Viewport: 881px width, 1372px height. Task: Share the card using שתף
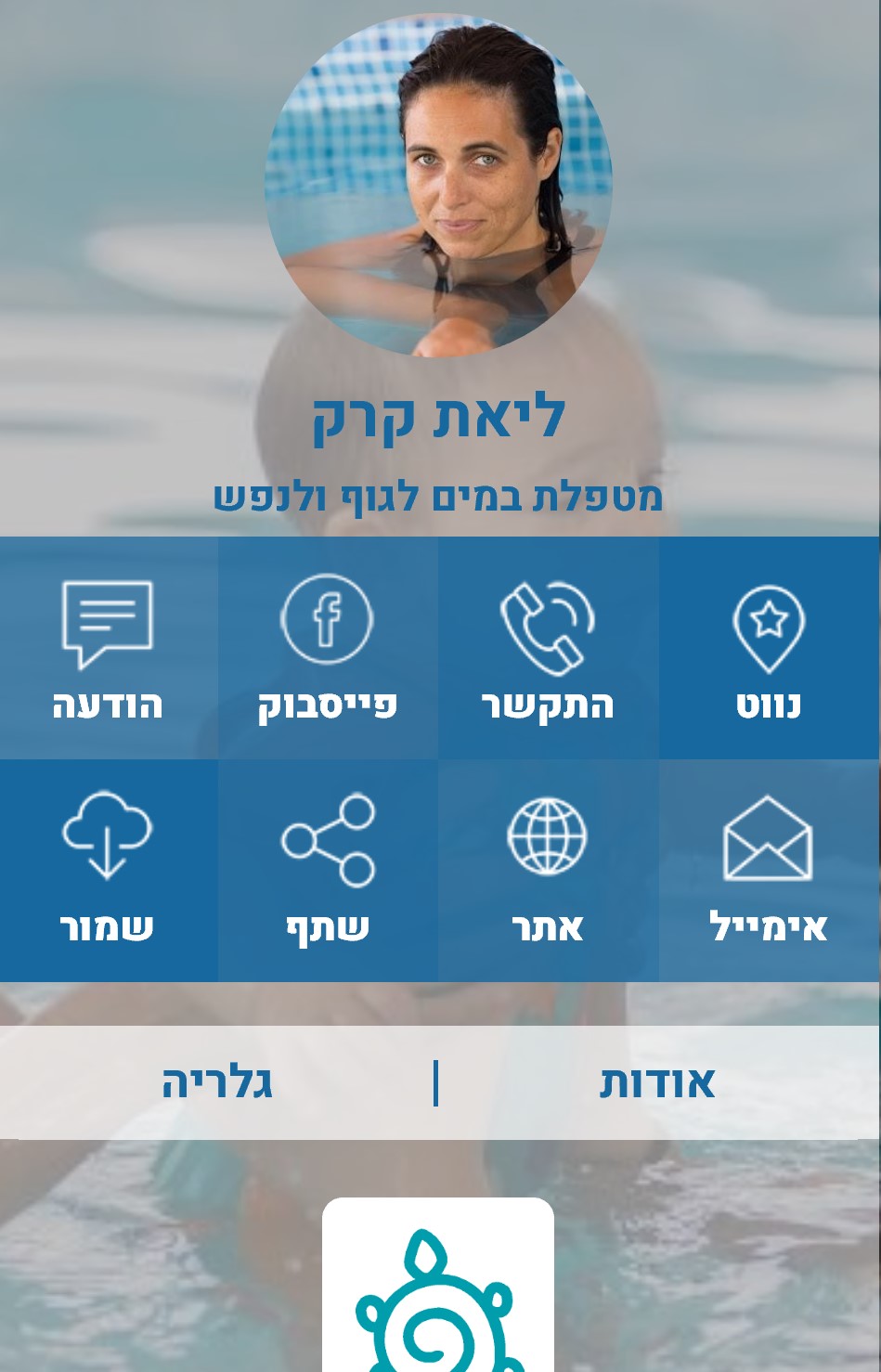tap(327, 870)
